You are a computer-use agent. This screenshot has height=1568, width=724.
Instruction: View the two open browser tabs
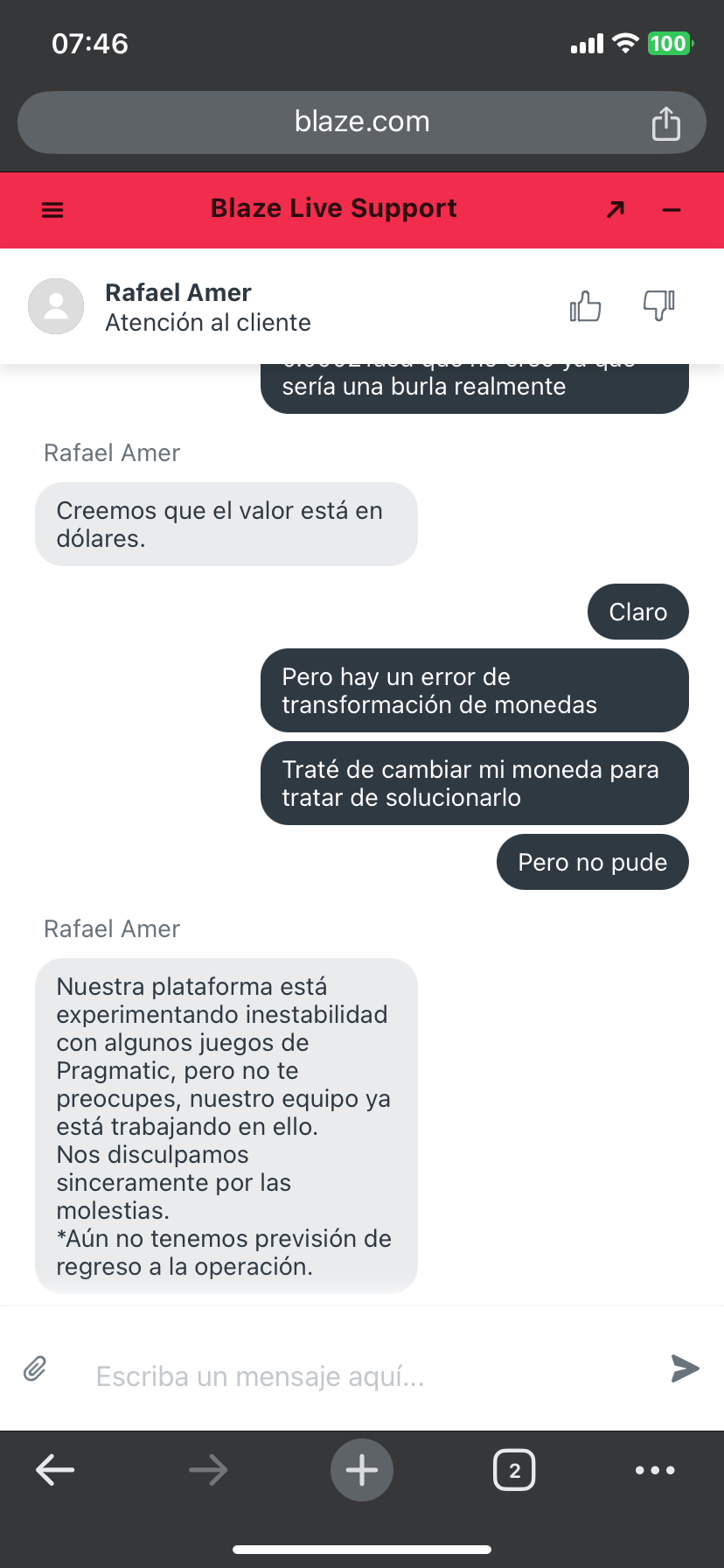514,1470
